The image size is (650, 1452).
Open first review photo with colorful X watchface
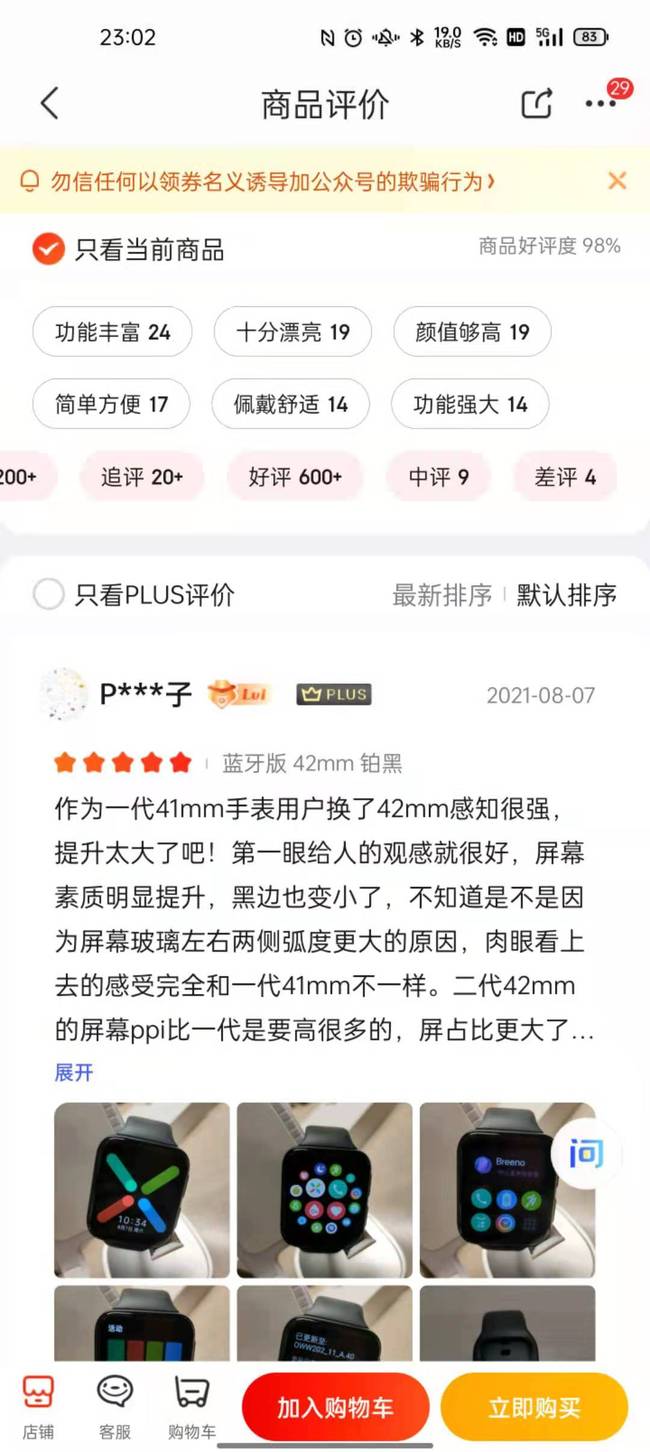click(141, 1189)
